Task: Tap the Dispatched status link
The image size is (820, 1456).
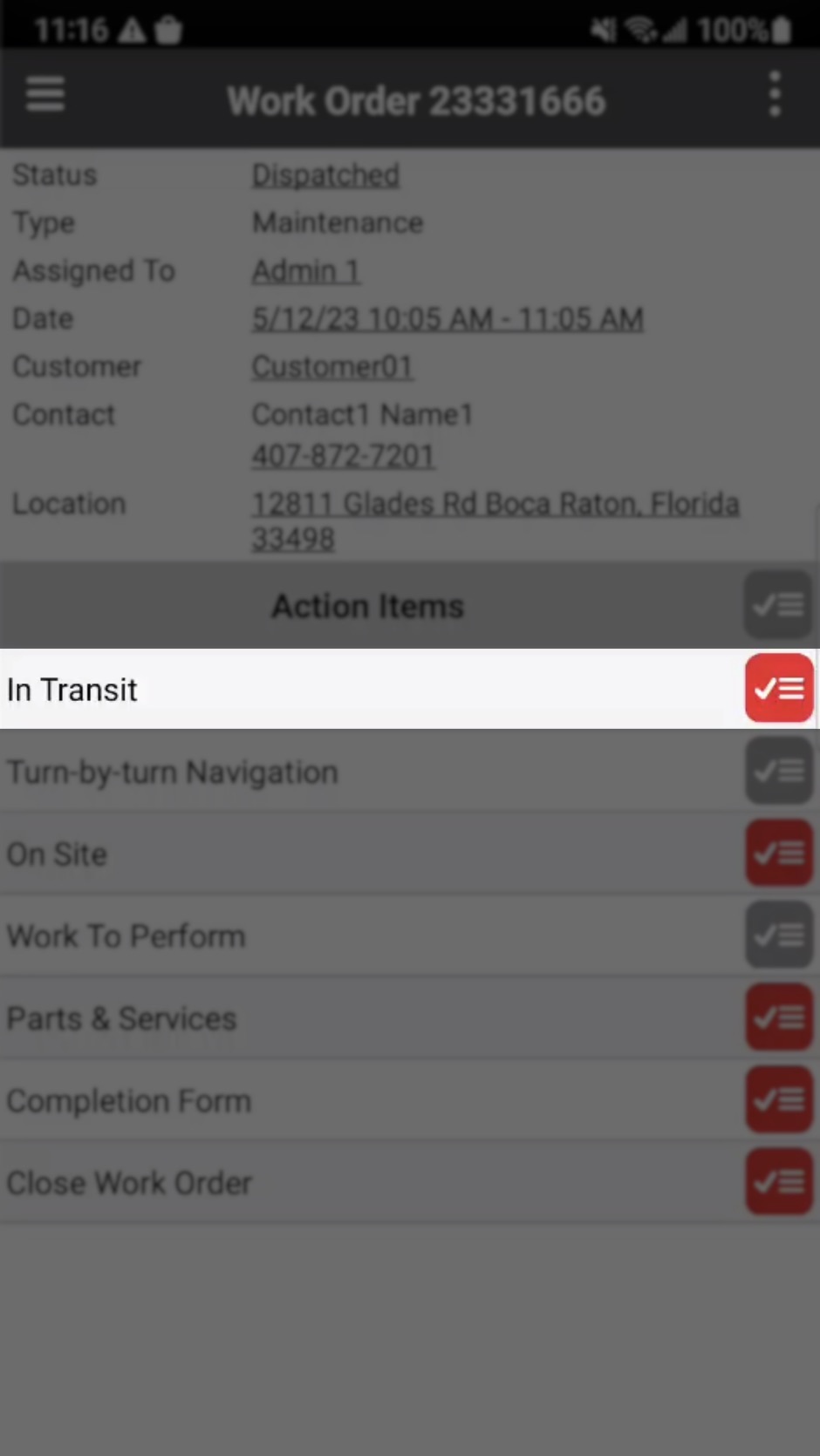Action: [x=325, y=175]
